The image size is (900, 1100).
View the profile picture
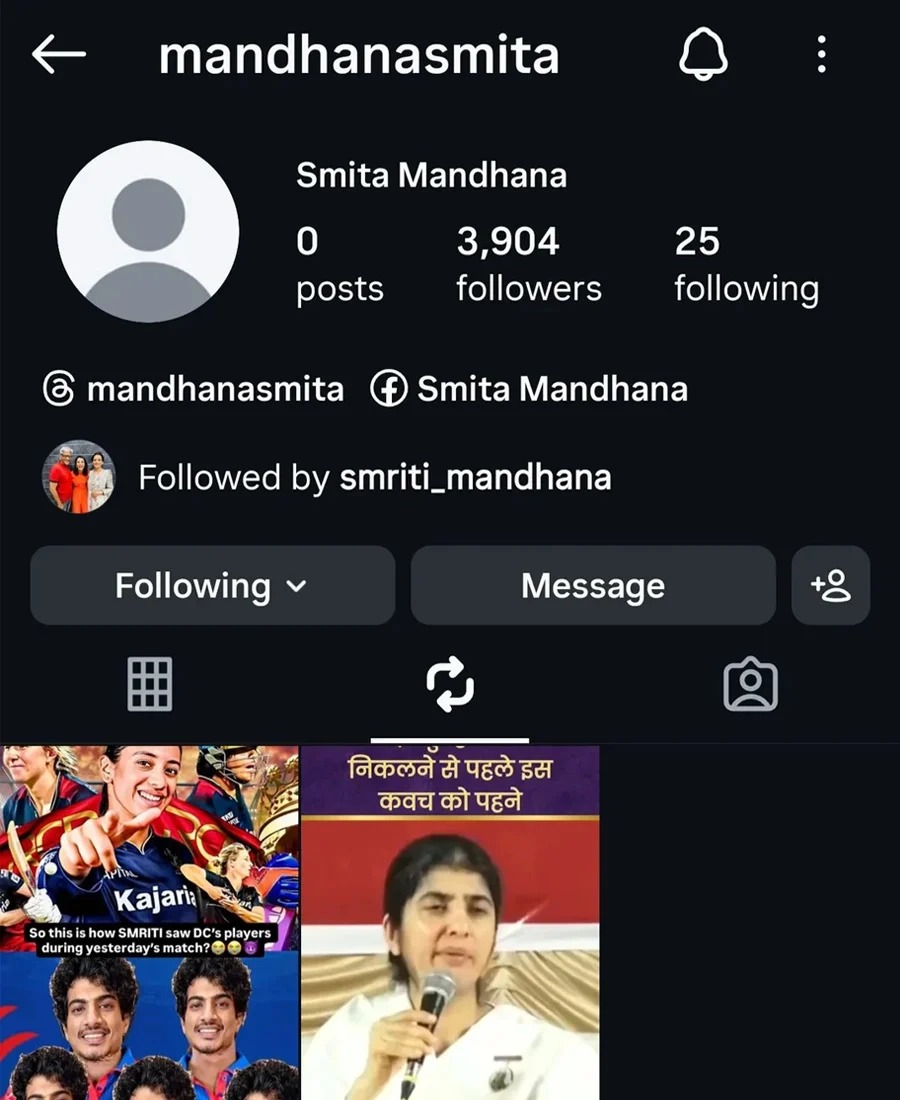(x=148, y=232)
